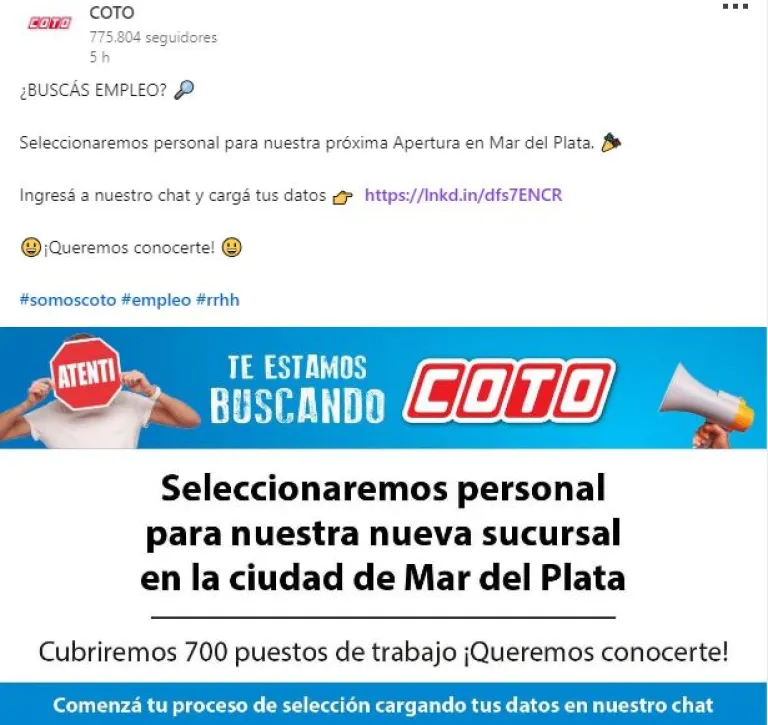Open the #rrhh hashtag
This screenshot has width=768, height=725.
click(x=218, y=299)
